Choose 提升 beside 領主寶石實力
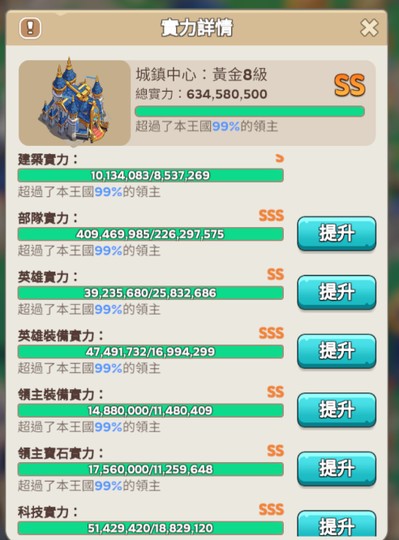 tap(337, 469)
